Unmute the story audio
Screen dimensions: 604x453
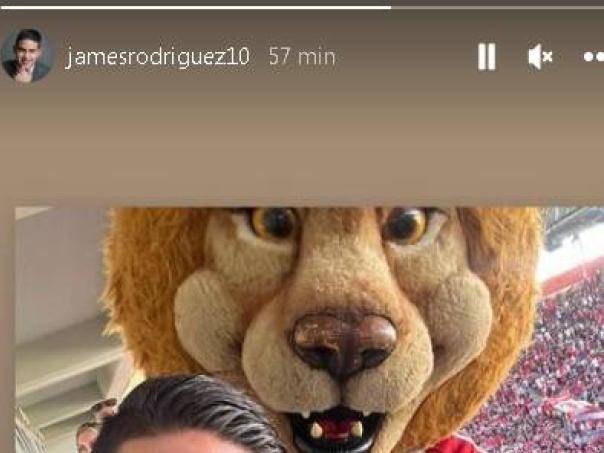540,57
